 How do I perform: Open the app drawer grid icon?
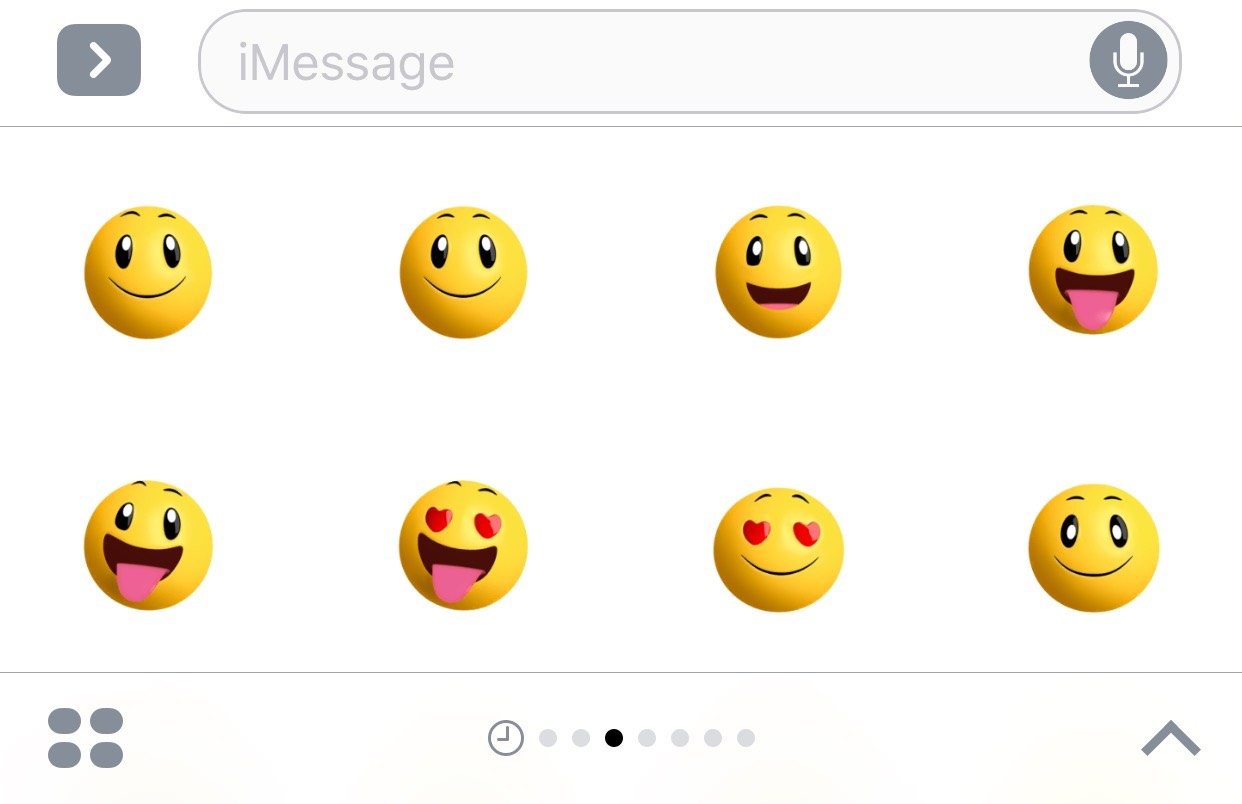[86, 738]
